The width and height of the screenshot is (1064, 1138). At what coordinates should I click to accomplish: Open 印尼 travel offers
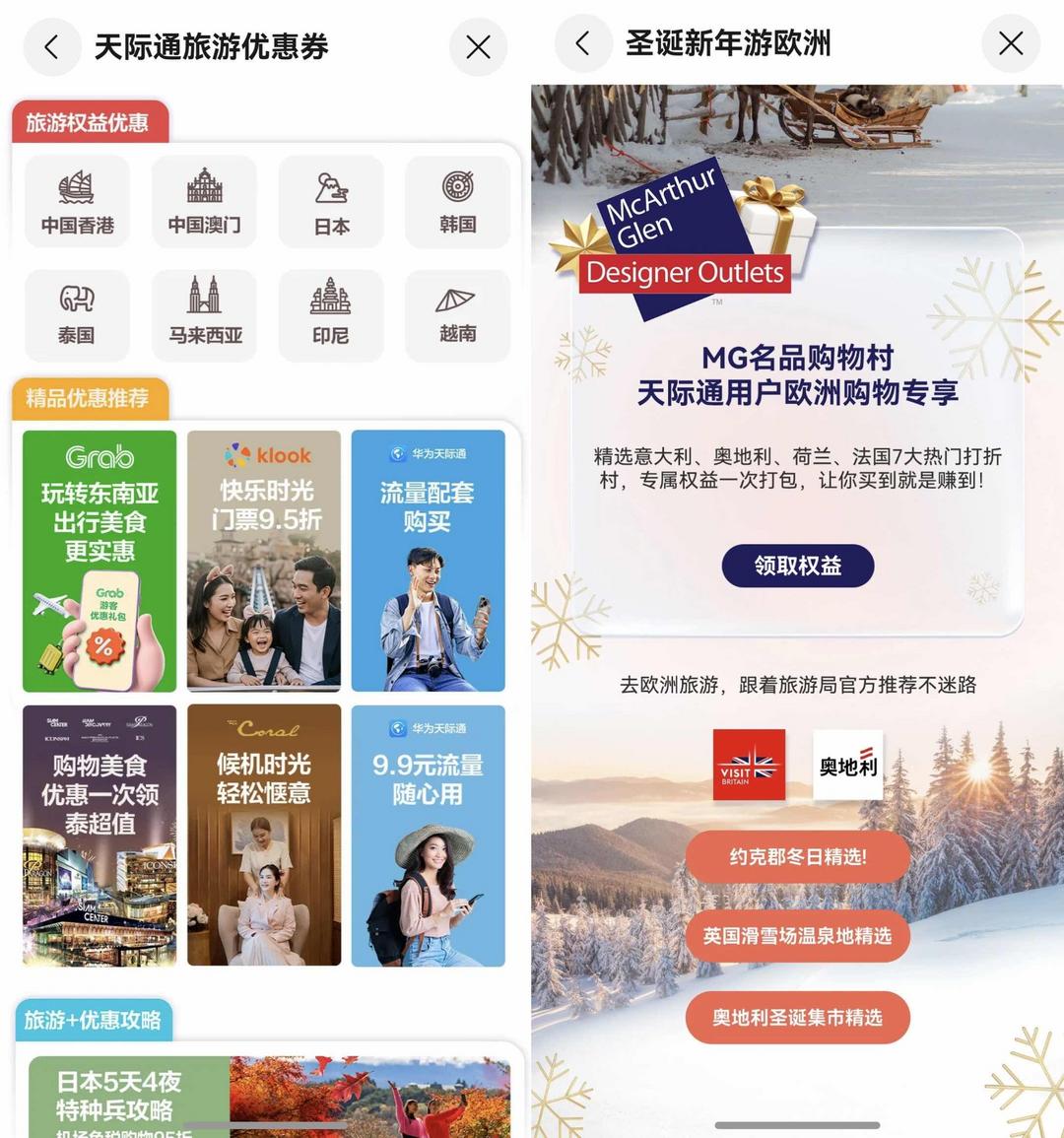point(331,314)
